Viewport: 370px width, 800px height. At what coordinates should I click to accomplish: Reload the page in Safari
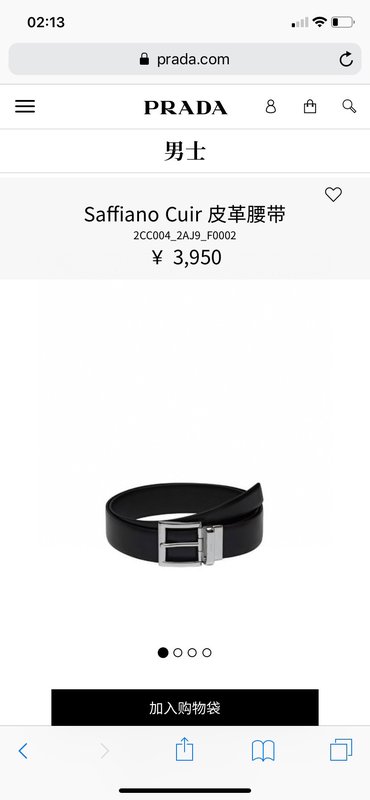click(346, 59)
